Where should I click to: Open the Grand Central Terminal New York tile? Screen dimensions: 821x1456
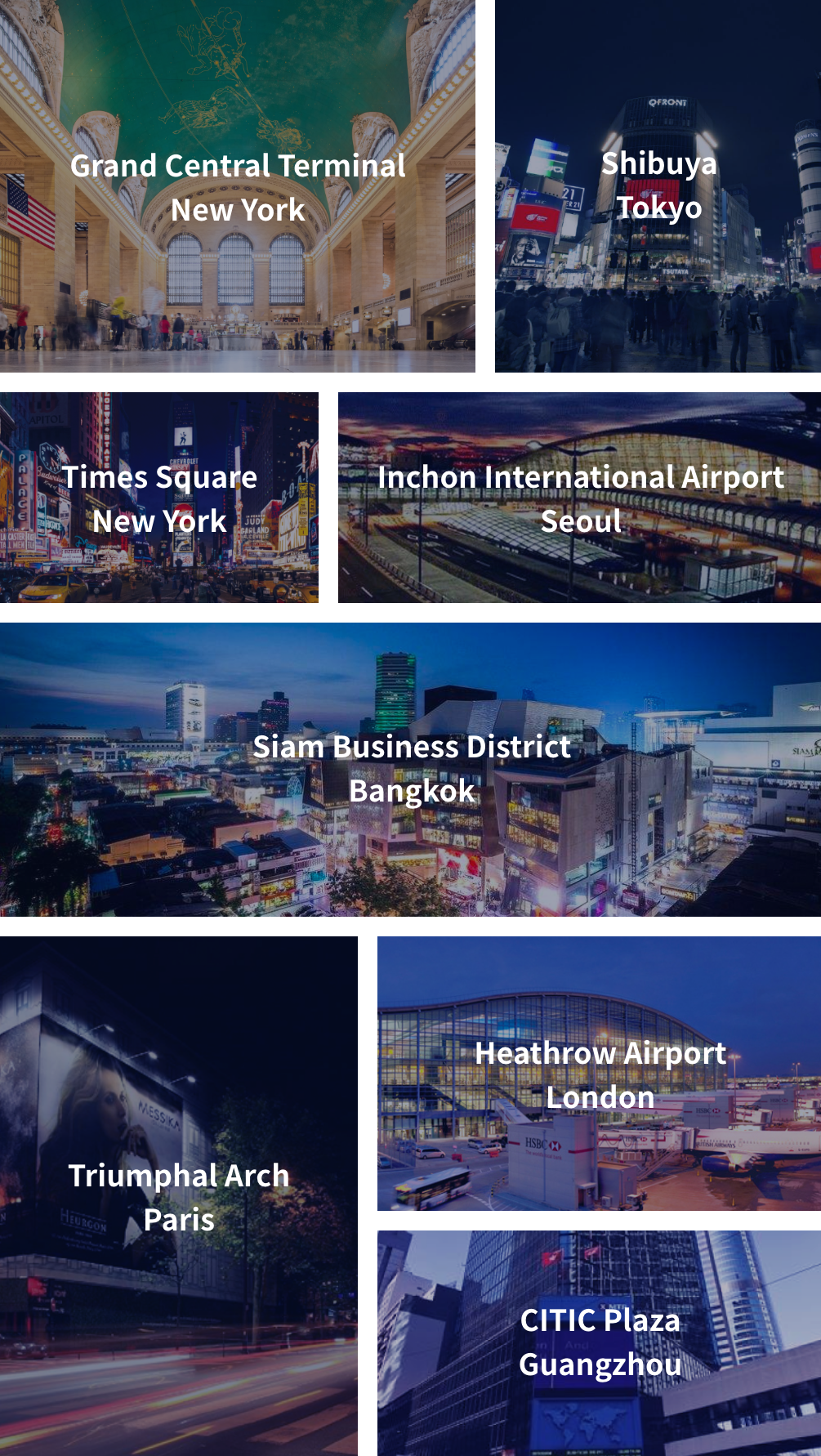(x=237, y=187)
